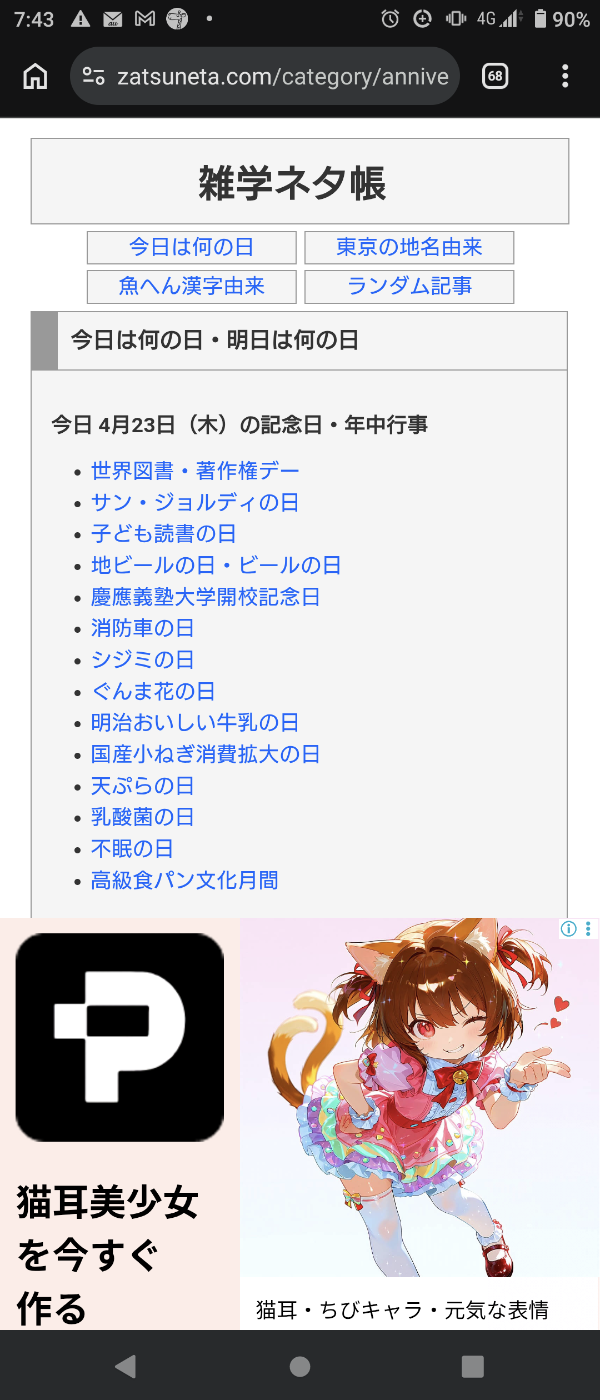Screen dimensions: 600x1400
Task: Open 世界図書・著作権デー link
Action: tap(195, 470)
